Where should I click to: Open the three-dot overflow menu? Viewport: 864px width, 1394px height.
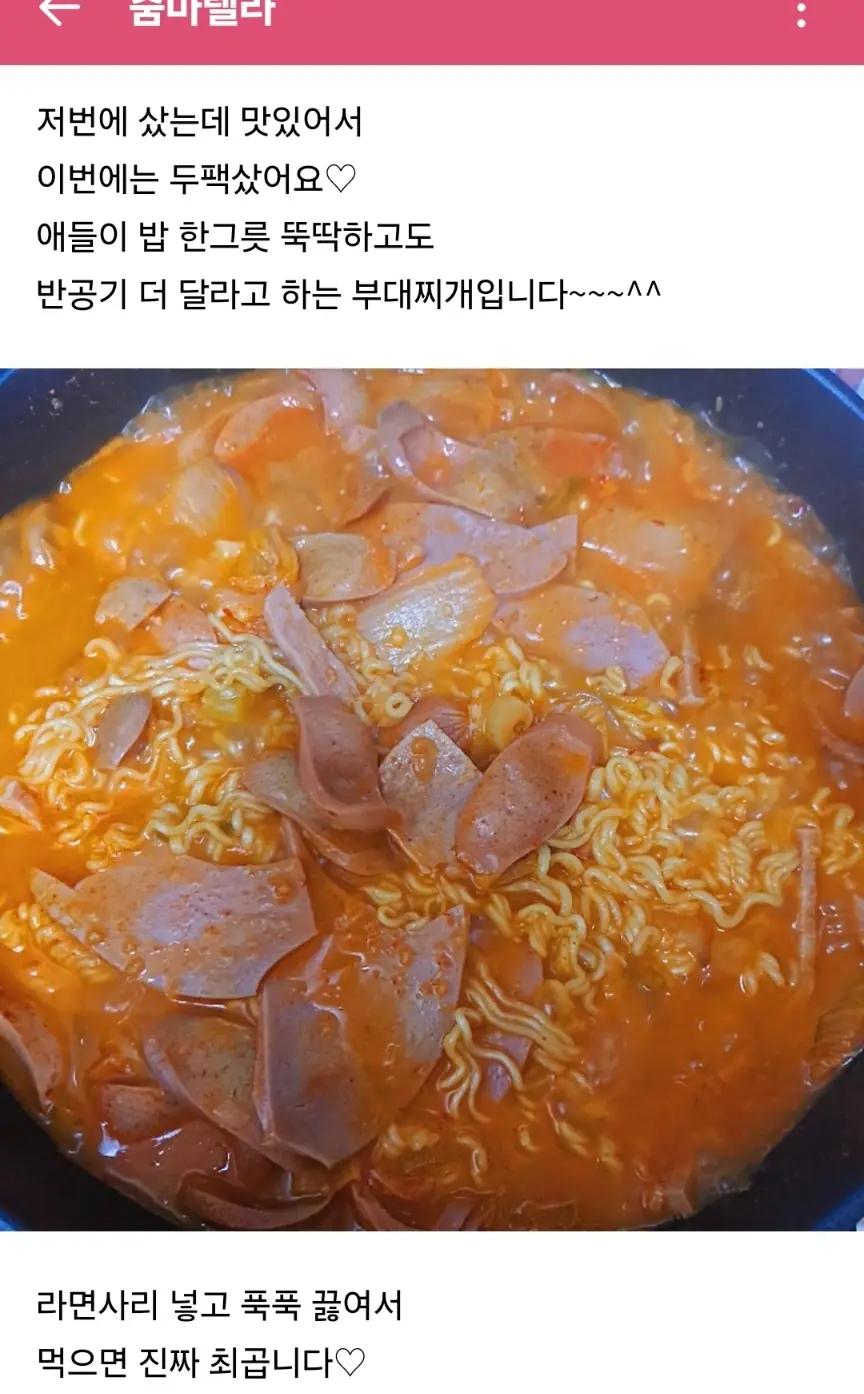[x=800, y=14]
